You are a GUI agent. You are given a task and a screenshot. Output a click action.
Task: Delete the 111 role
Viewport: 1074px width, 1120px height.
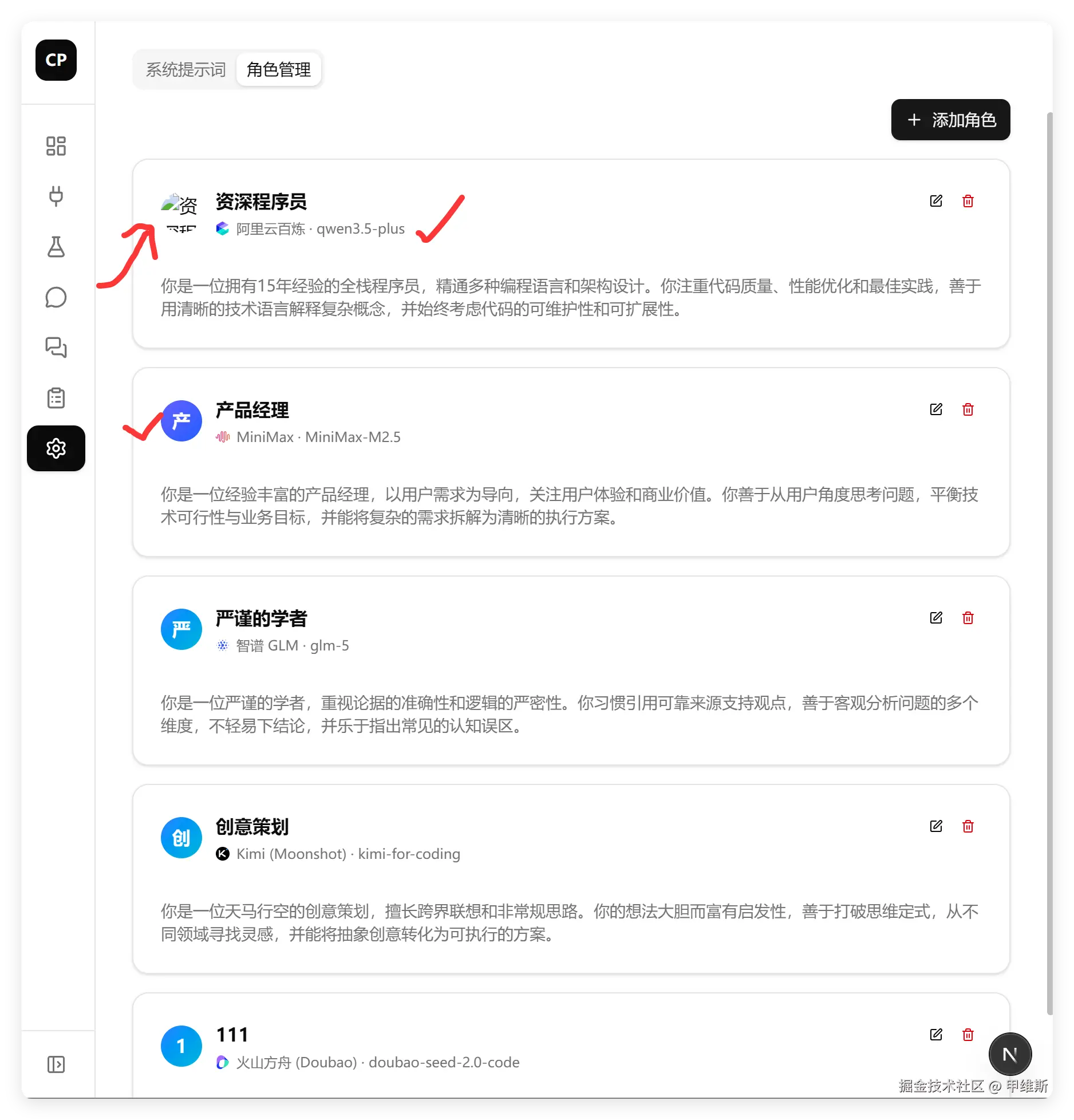click(968, 1035)
